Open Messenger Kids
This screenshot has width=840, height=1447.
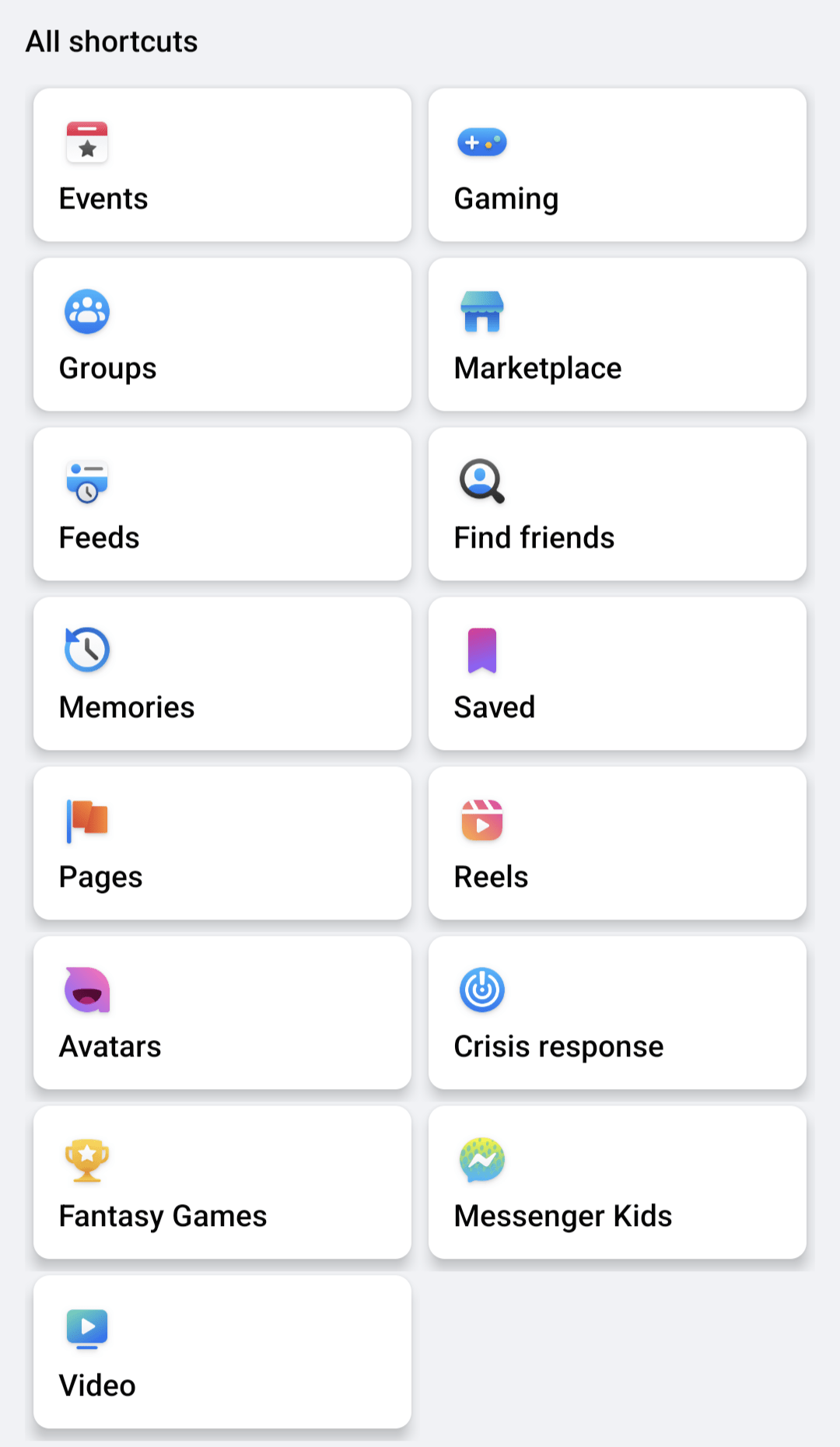click(617, 1182)
